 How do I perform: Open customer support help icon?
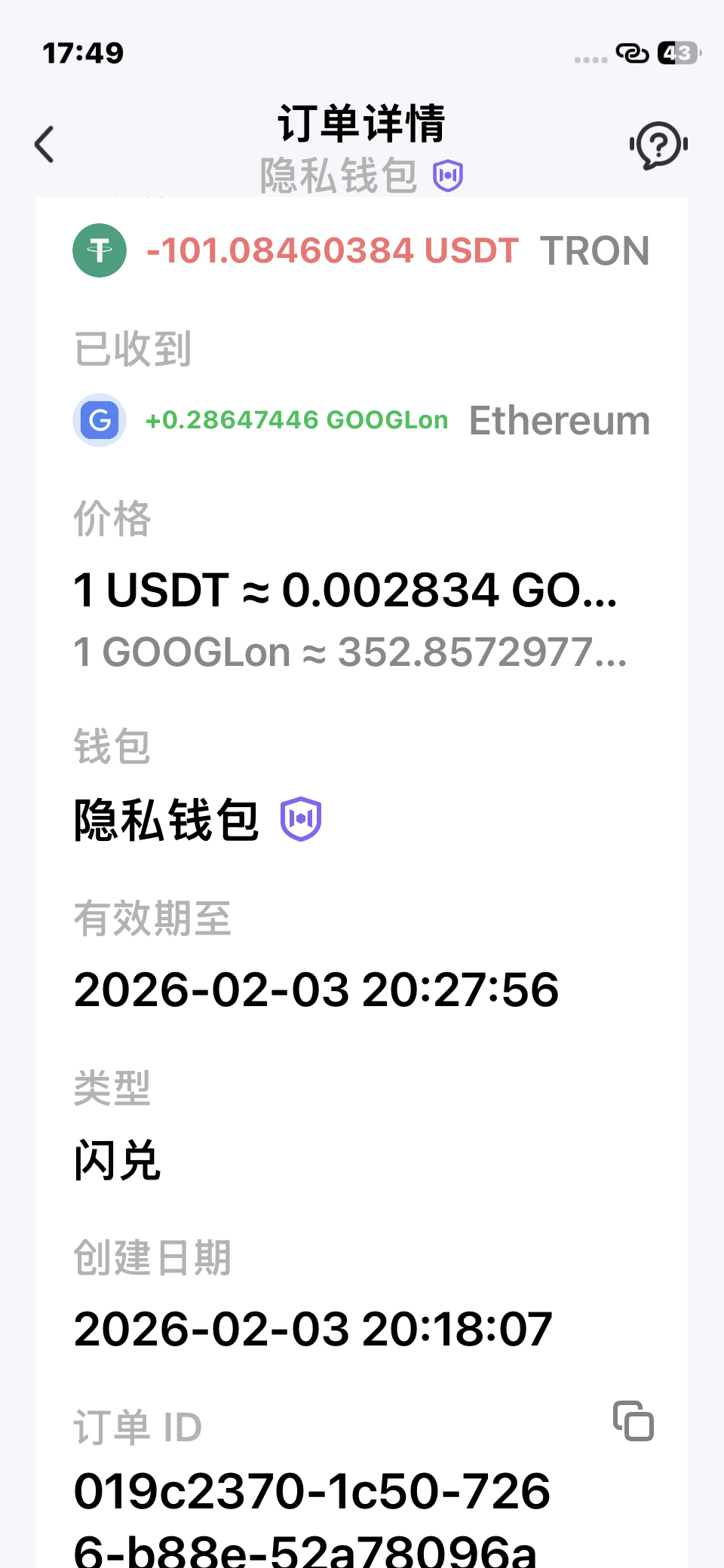pos(658,145)
